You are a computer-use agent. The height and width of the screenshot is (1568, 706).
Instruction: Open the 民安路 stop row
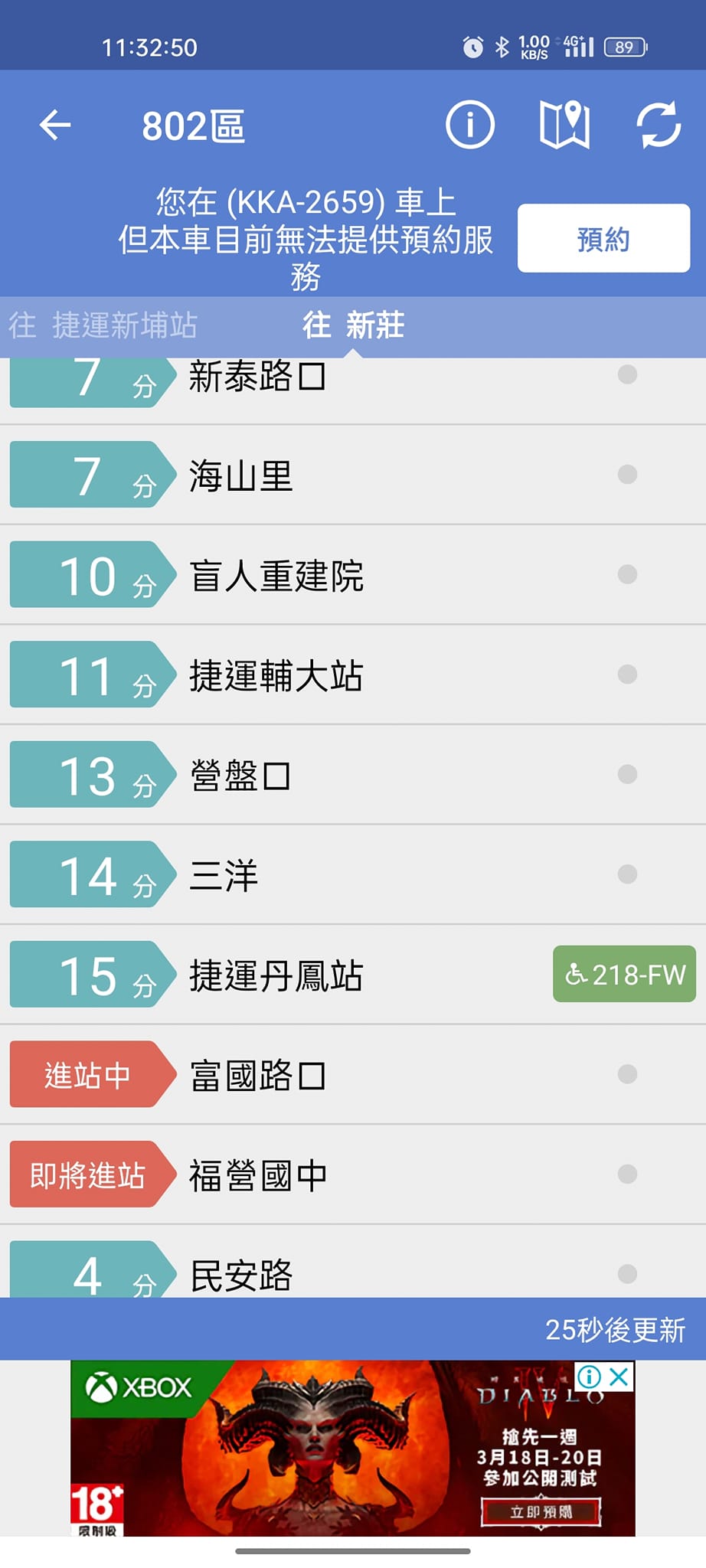click(x=353, y=1262)
